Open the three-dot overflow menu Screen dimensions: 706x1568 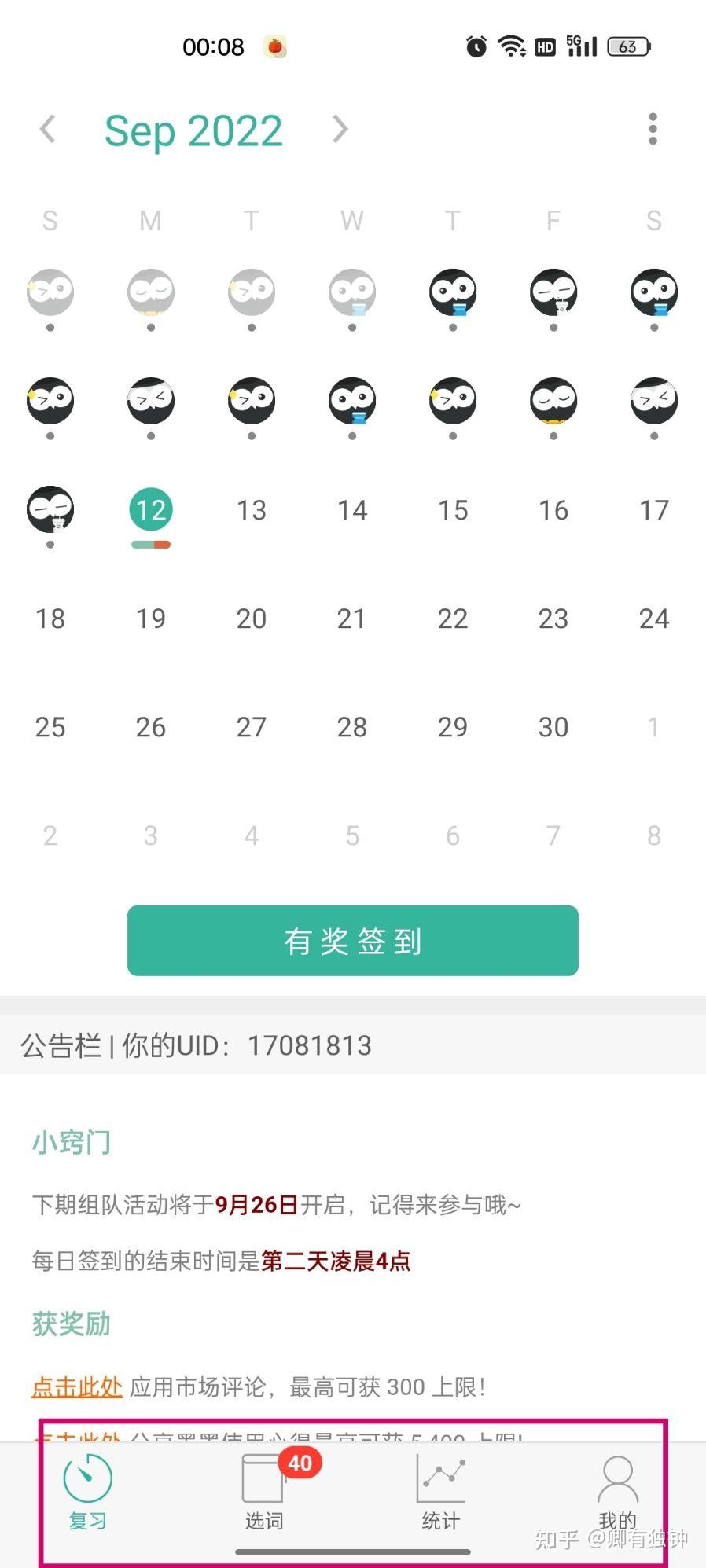click(653, 129)
